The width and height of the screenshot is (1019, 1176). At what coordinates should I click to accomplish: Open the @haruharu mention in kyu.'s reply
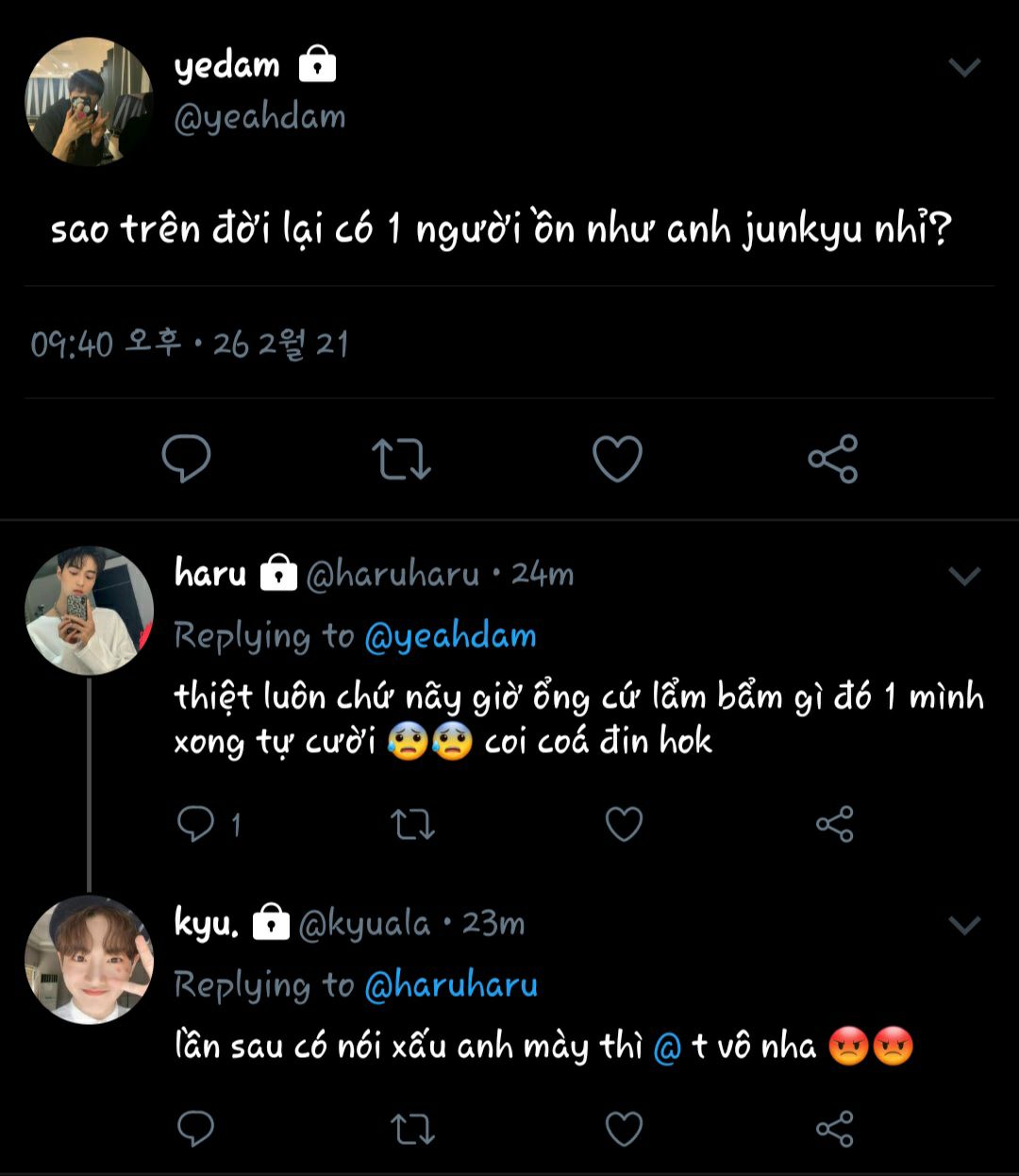point(451,985)
